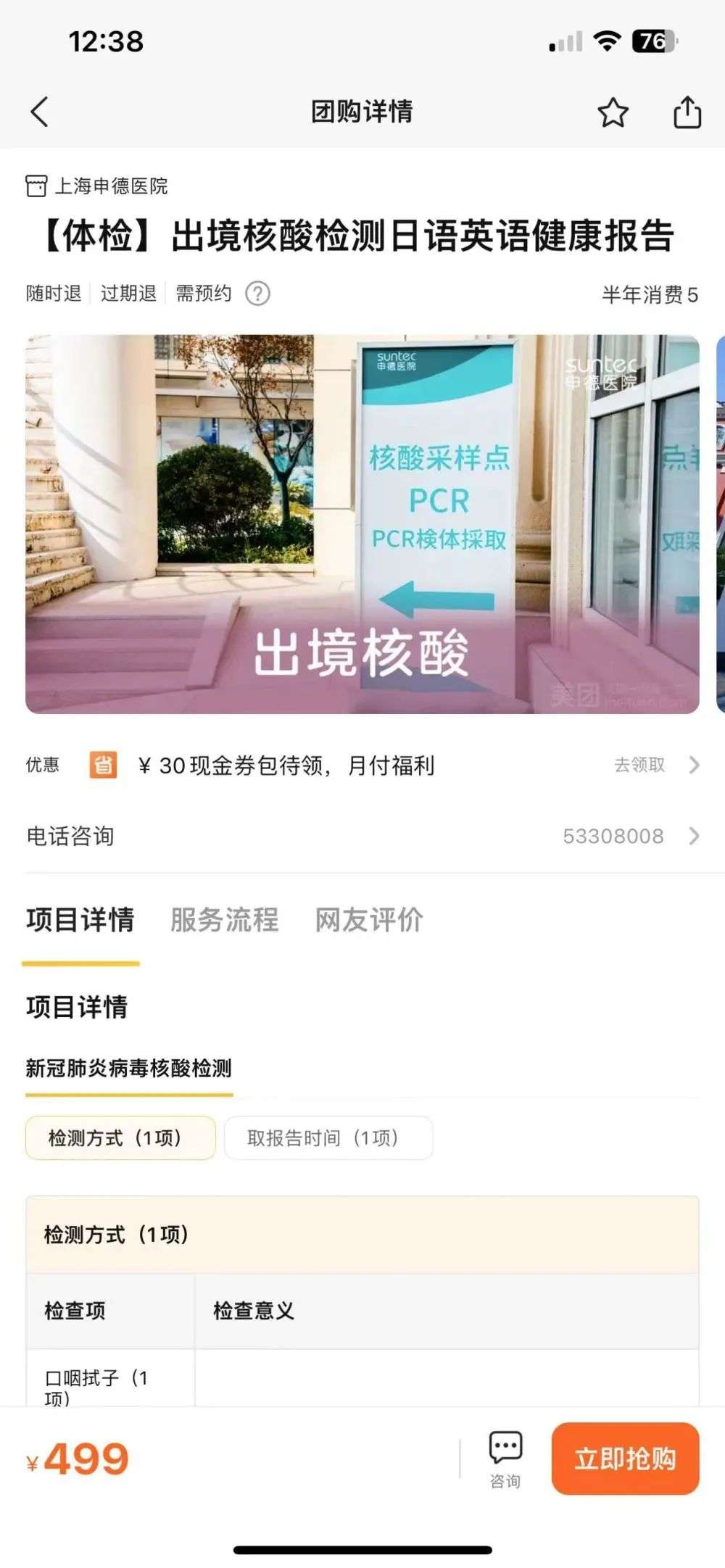Image resolution: width=725 pixels, height=1568 pixels.
Task: Tap 立即抢购 to buy now
Action: pyautogui.click(x=625, y=1459)
